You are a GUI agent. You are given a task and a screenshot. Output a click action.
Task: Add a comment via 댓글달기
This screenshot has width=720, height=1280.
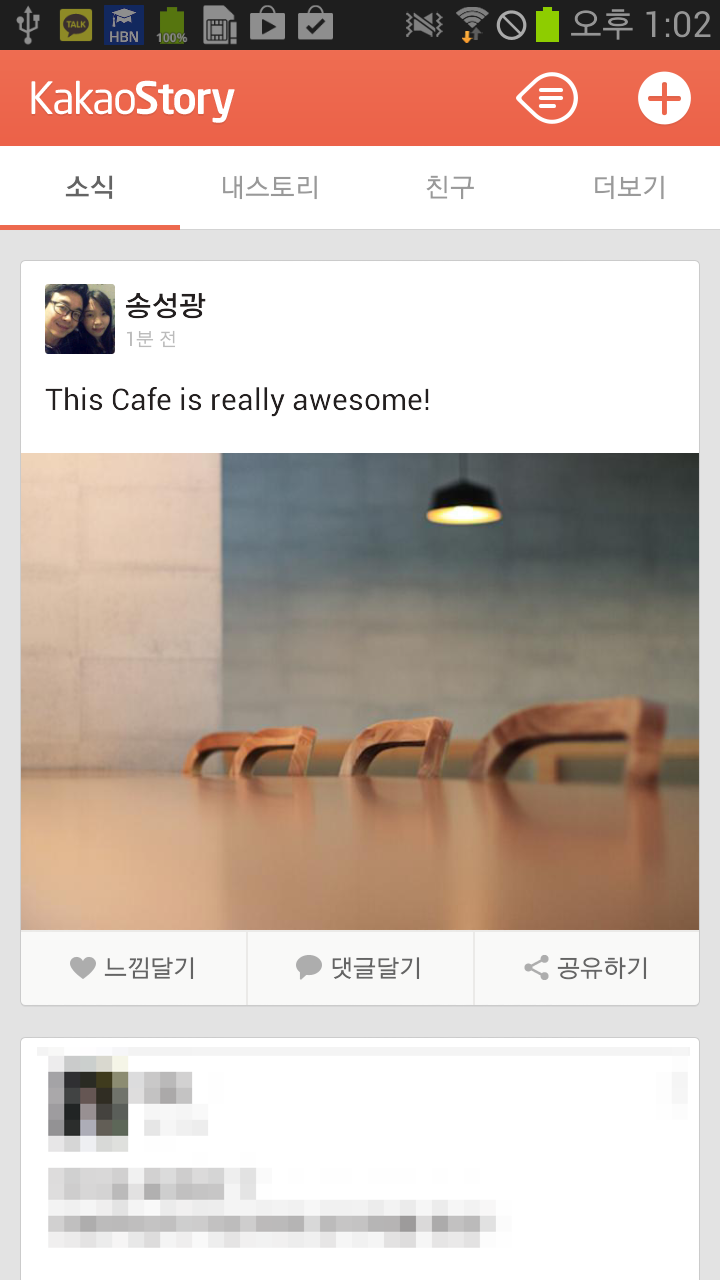[x=360, y=967]
